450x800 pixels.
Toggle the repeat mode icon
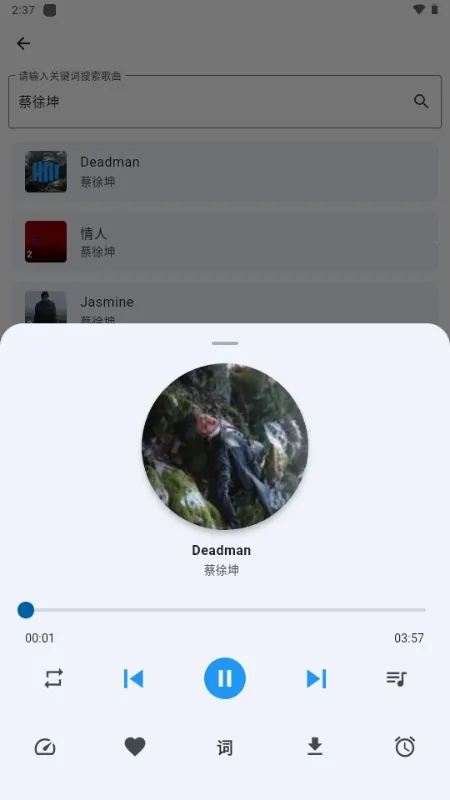54,679
